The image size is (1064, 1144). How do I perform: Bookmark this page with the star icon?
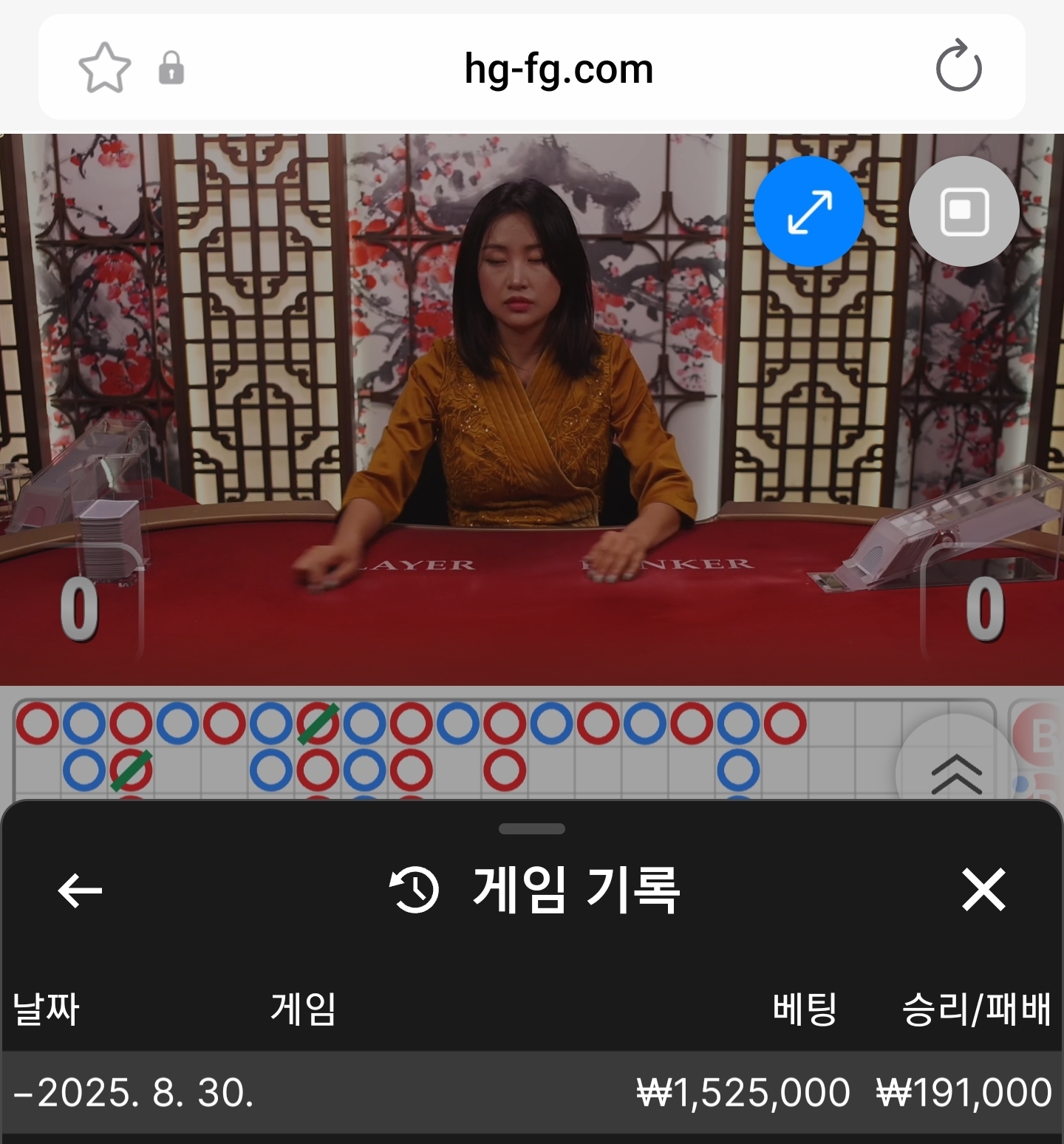pyautogui.click(x=104, y=68)
